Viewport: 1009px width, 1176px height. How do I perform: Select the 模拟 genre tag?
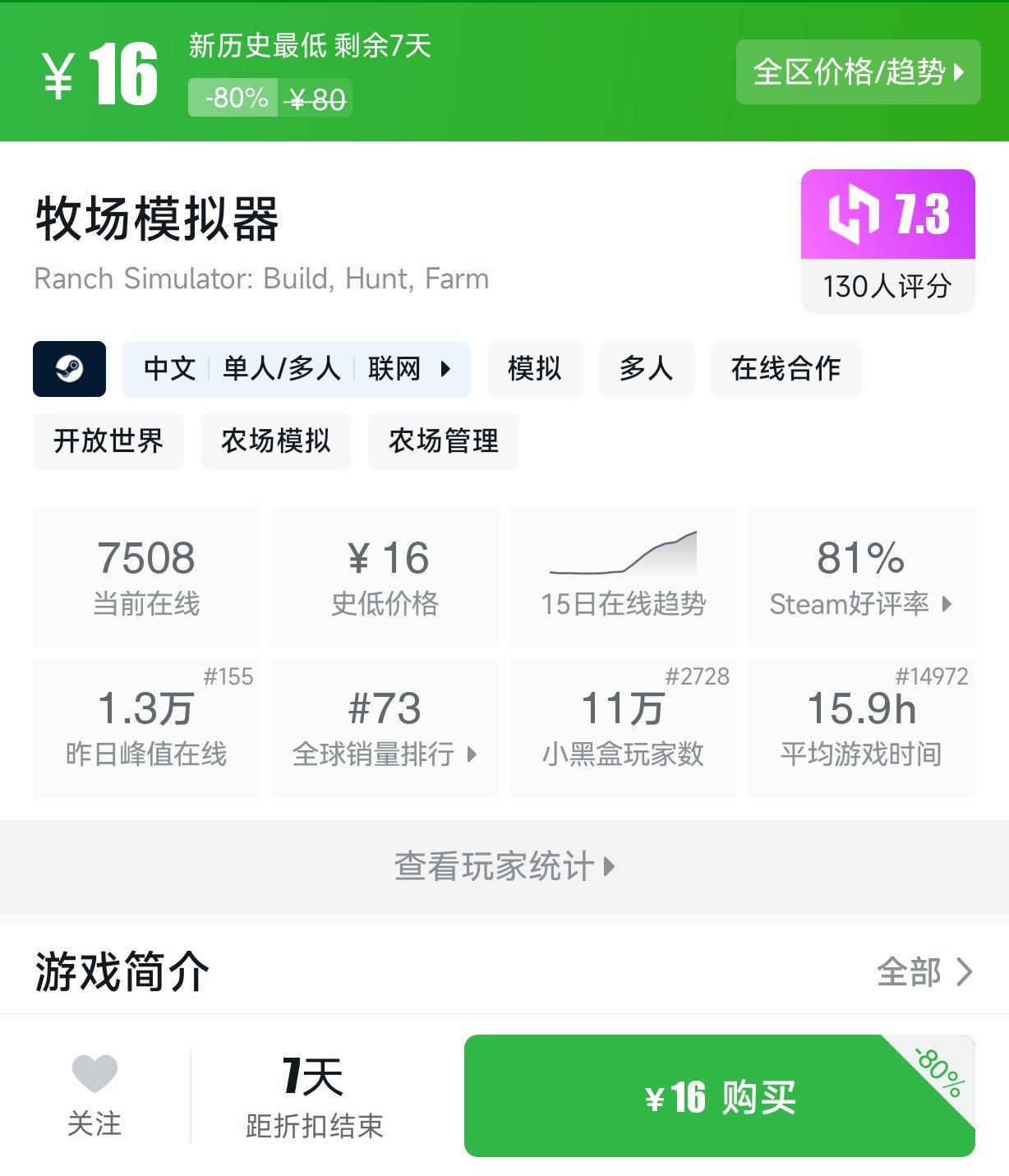[534, 369]
